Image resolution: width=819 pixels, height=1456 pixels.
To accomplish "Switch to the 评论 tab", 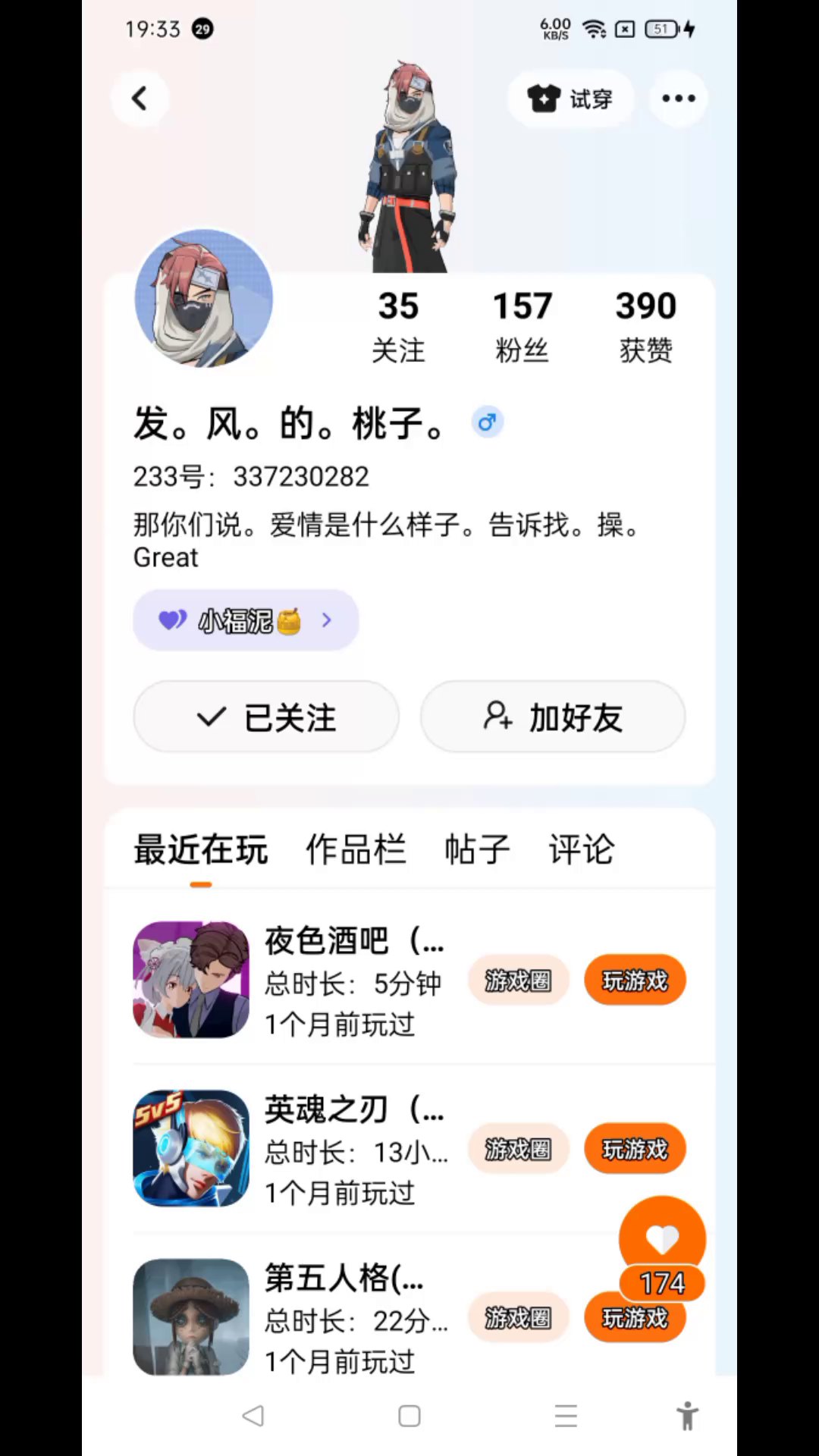I will click(x=581, y=849).
